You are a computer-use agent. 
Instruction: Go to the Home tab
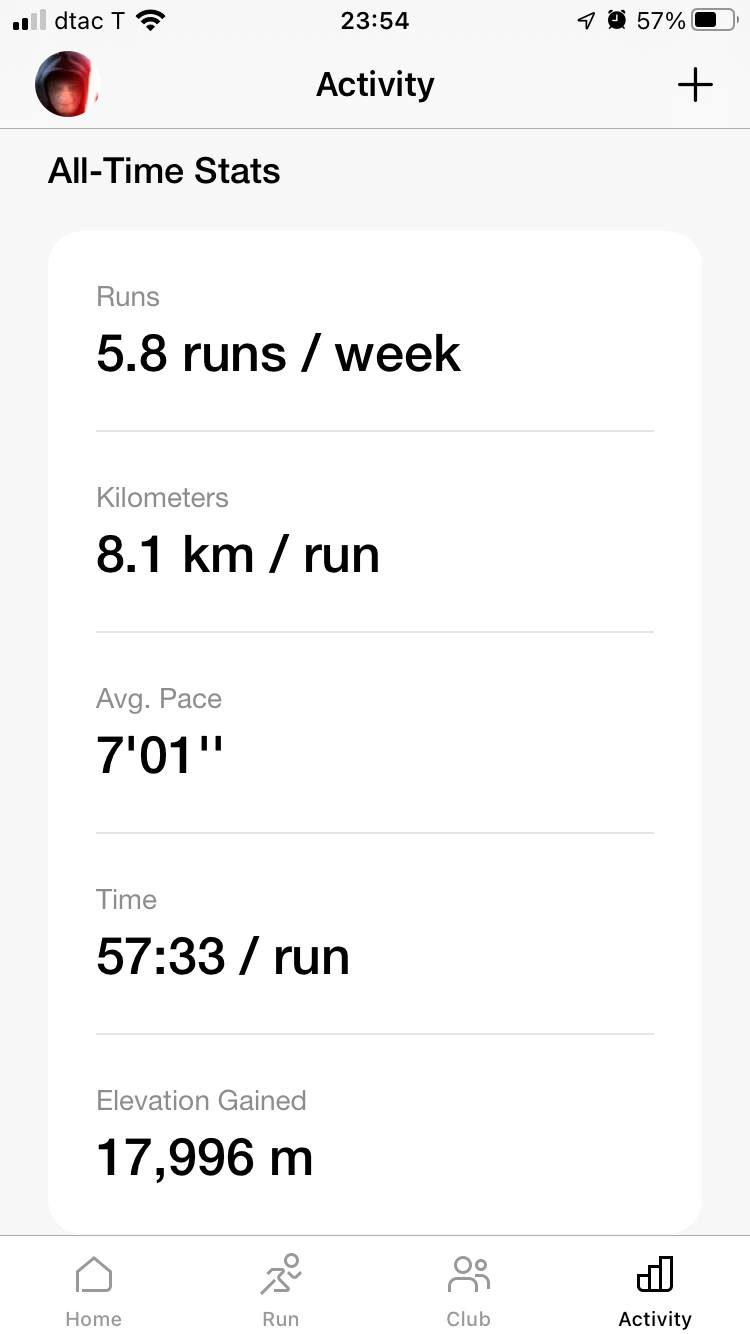(94, 1289)
